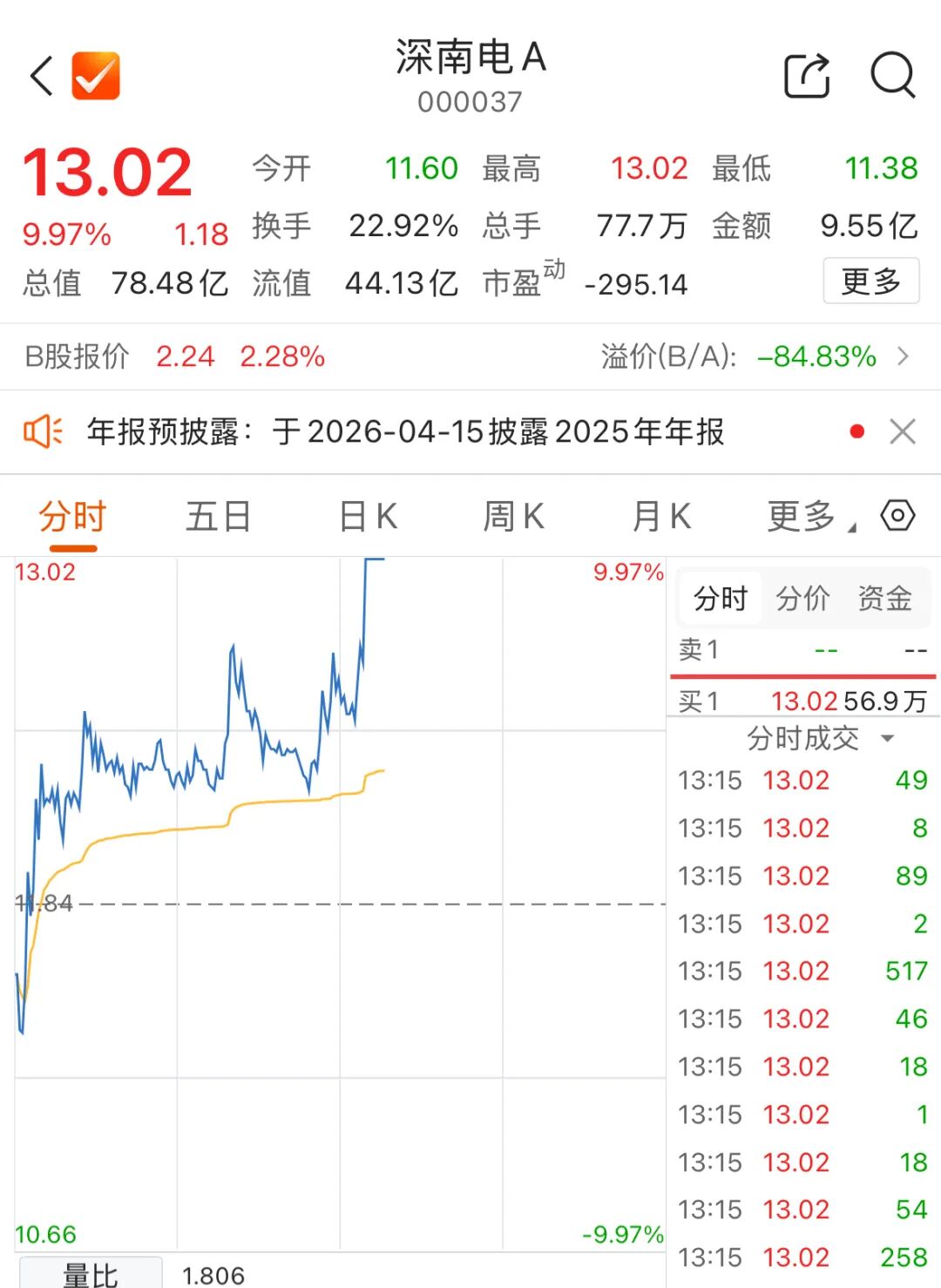Tap the 量比 indicator button
This screenshot has height=1288, width=941.
pos(91,1273)
